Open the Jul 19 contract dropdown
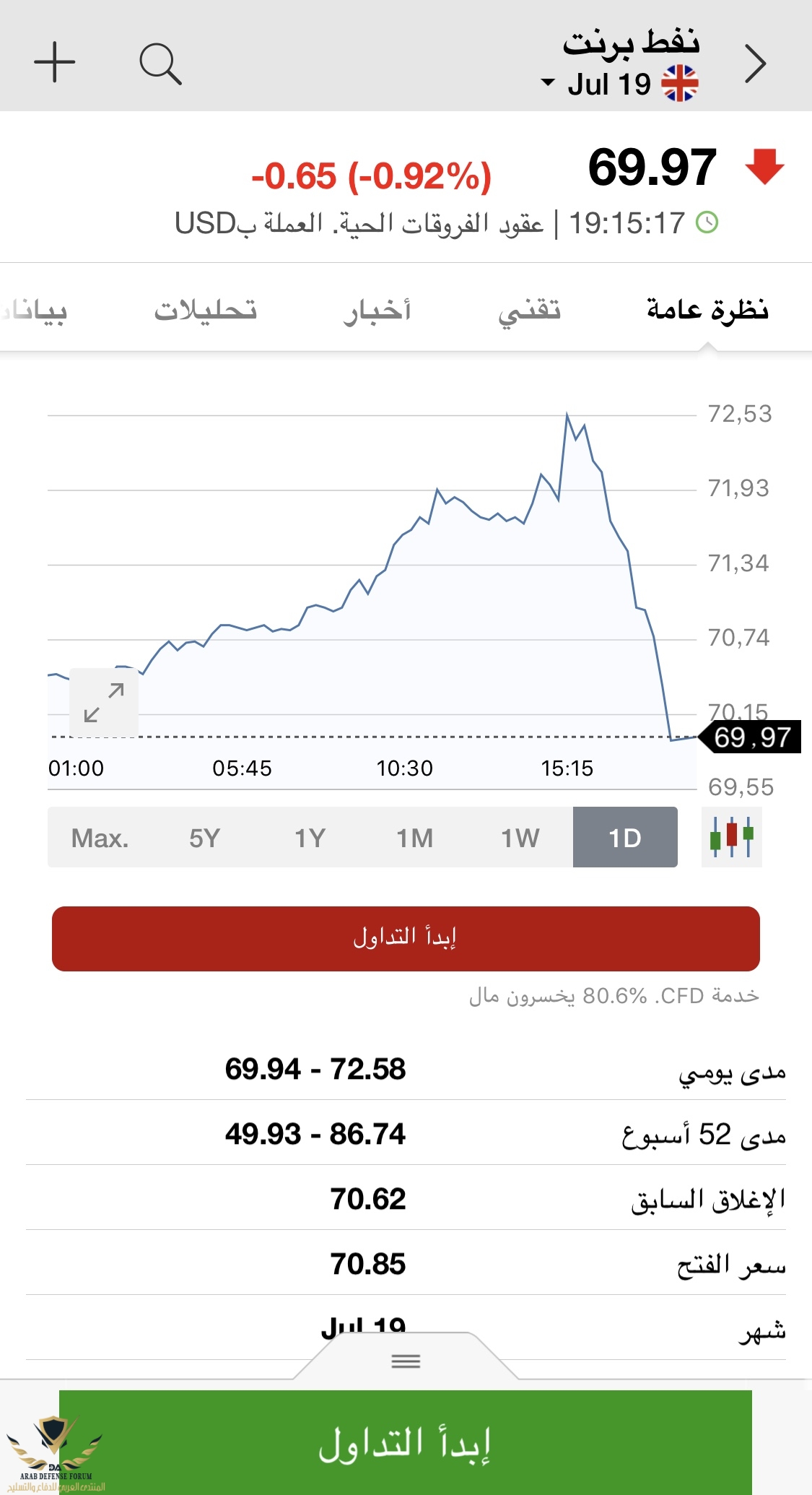 (x=547, y=83)
